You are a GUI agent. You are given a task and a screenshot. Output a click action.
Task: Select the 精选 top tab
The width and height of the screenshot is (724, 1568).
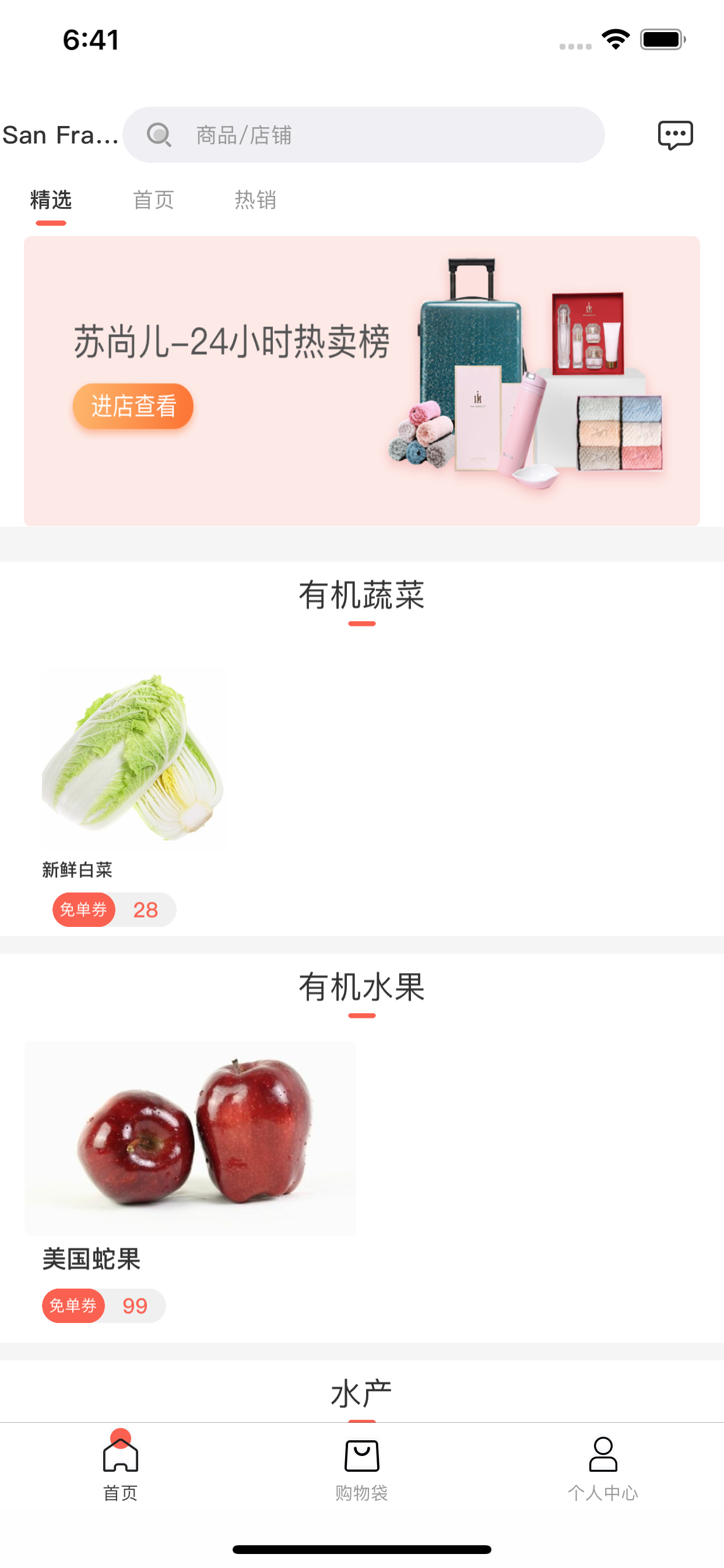coord(51,199)
